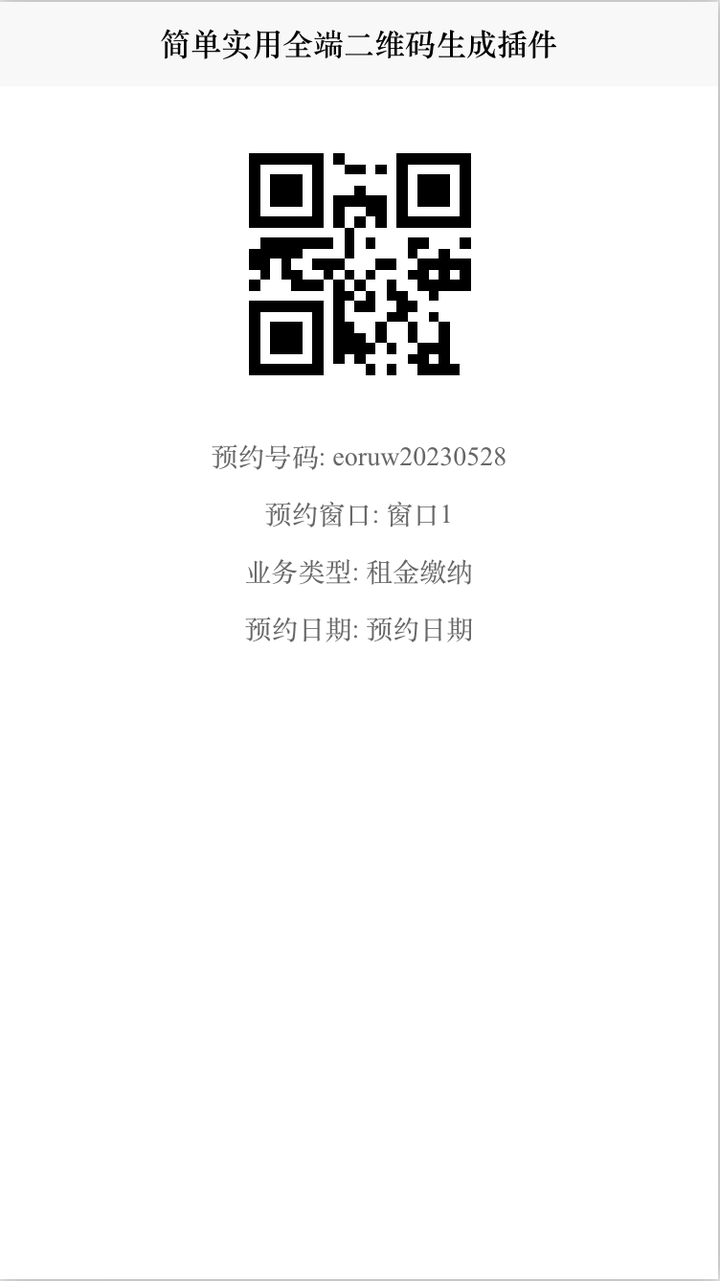
Task: Select the window value 窗口1
Action: [x=420, y=512]
